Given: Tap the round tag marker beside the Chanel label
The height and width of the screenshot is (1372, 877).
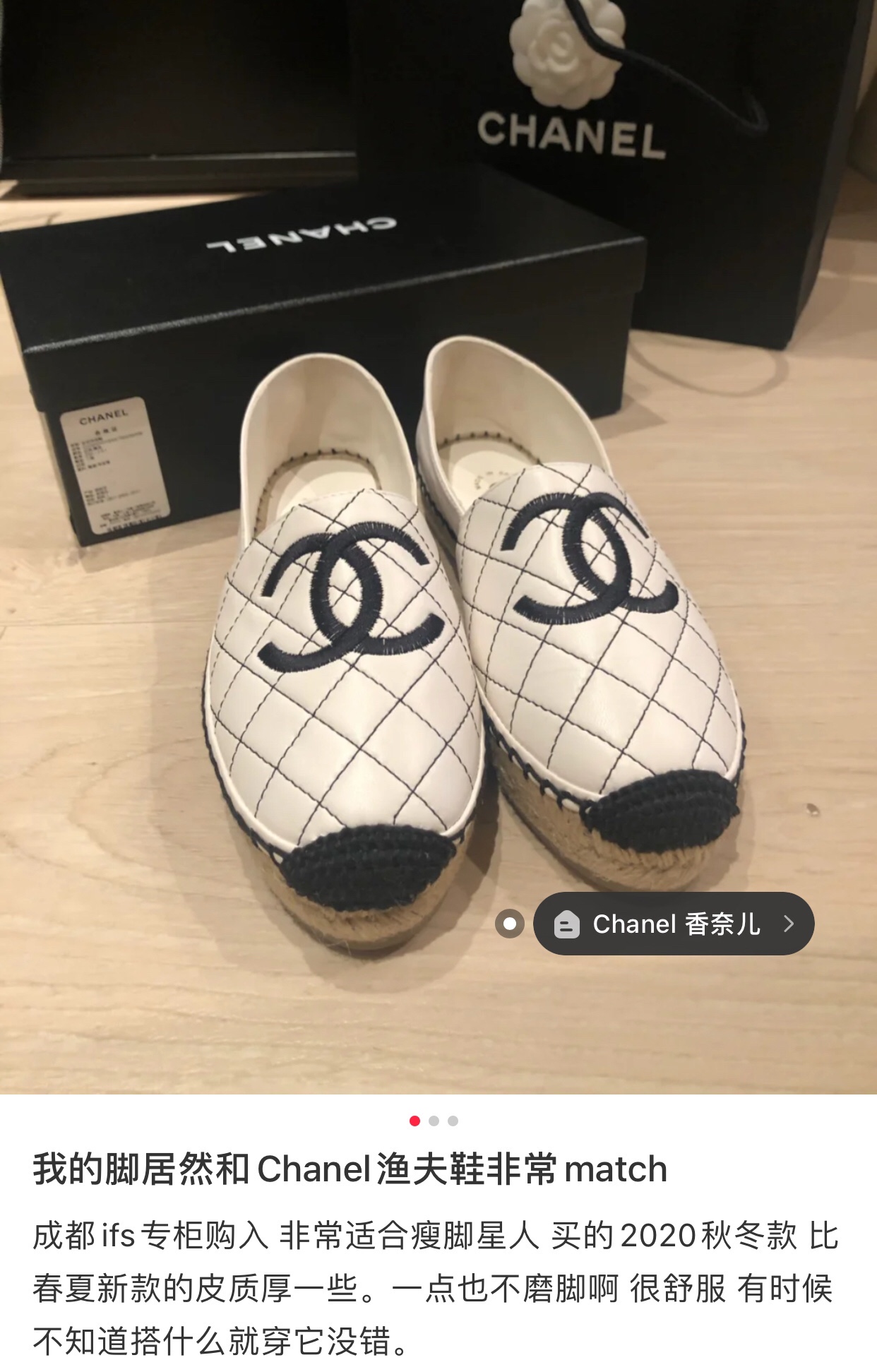Looking at the screenshot, I should (510, 924).
